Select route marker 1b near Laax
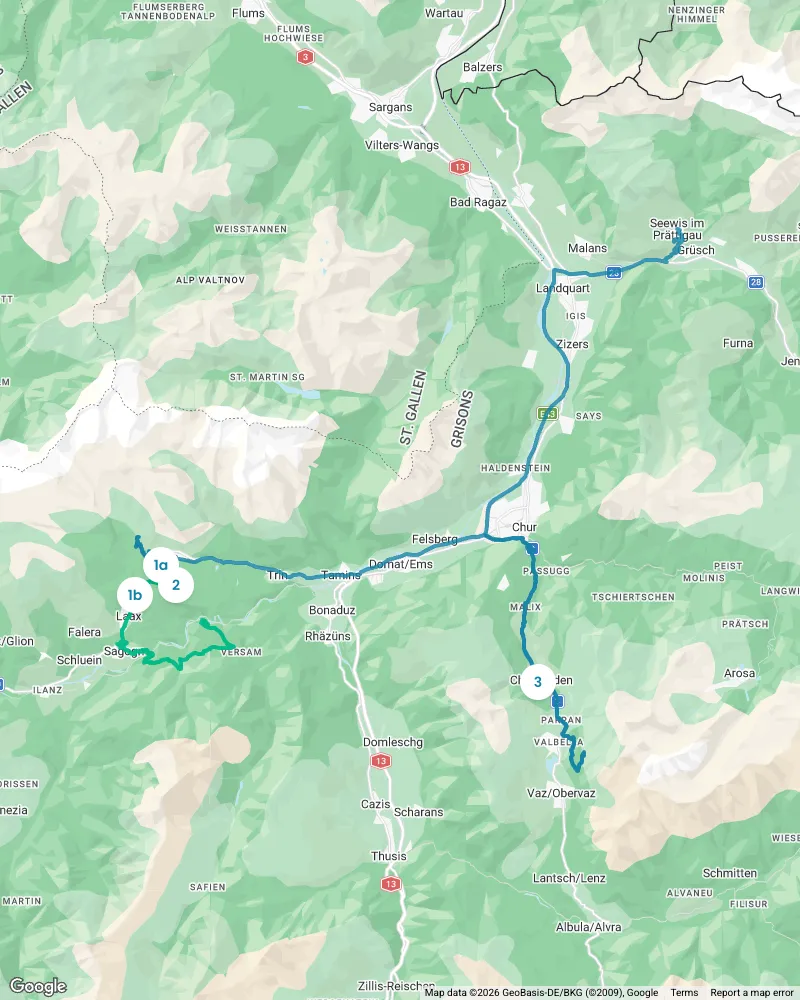This screenshot has width=800, height=1000. [135, 596]
